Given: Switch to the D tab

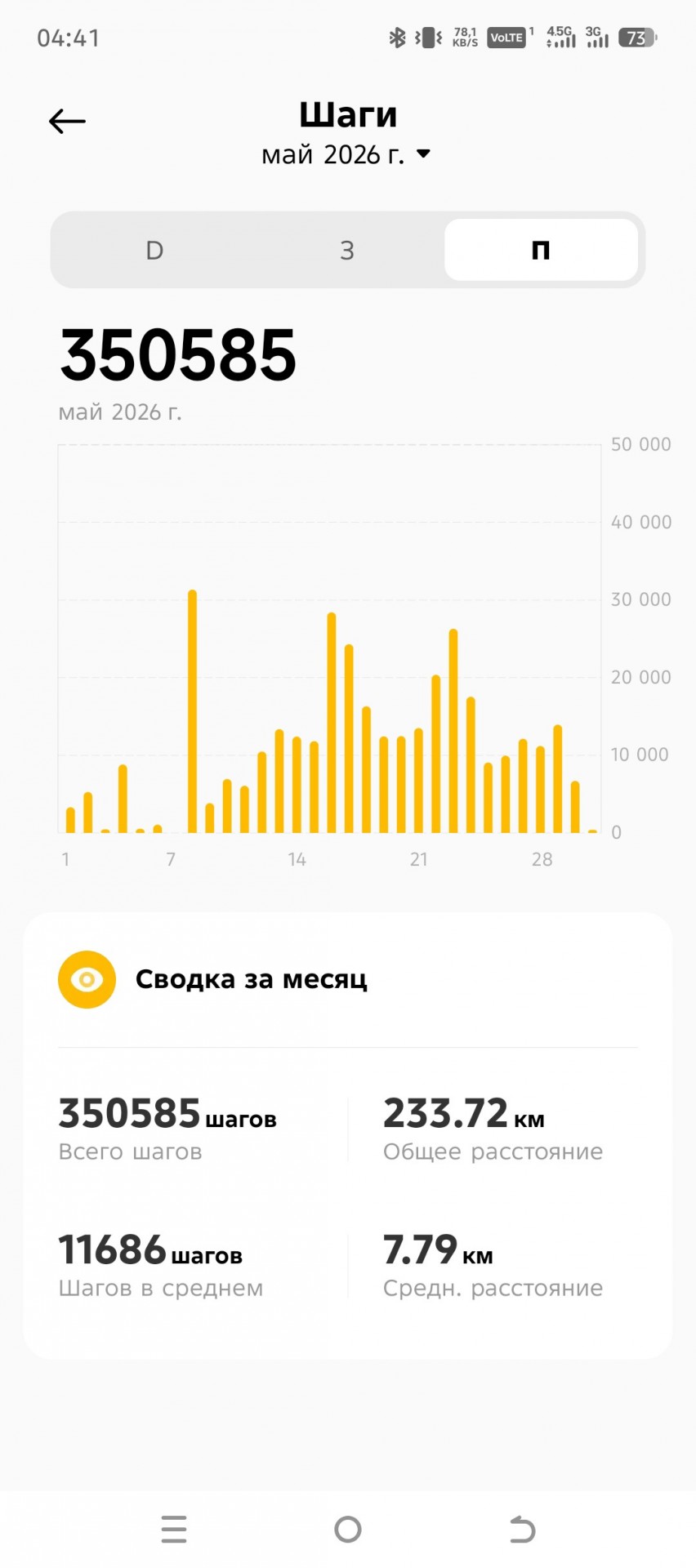Looking at the screenshot, I should [x=154, y=250].
